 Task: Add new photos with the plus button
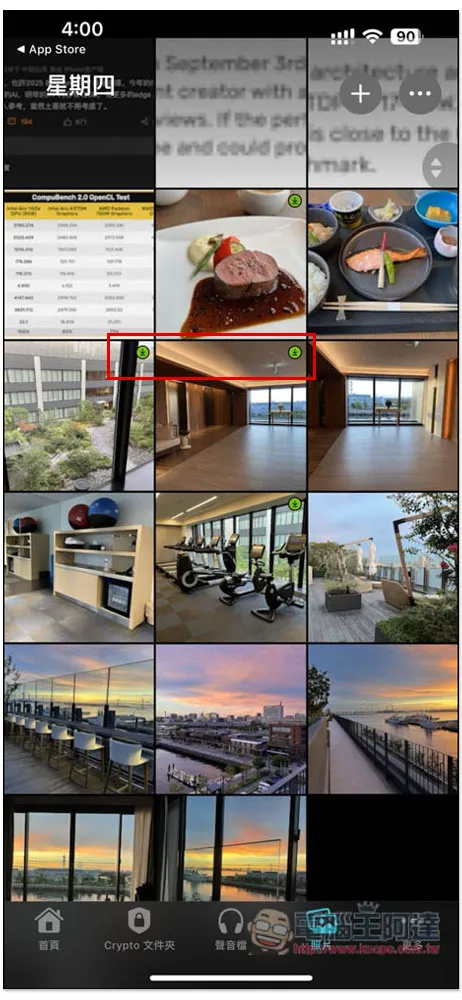[361, 94]
